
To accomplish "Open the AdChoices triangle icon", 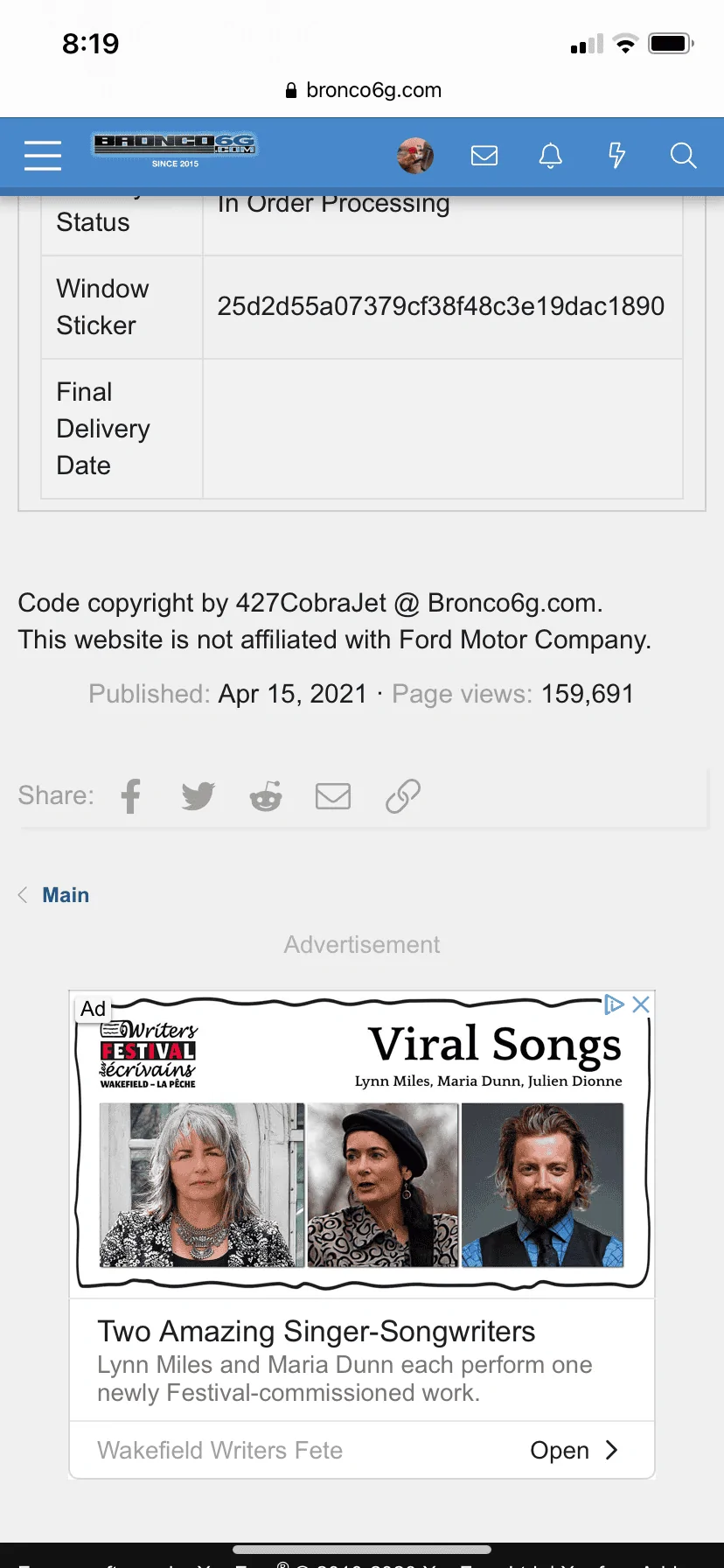I will [615, 1004].
